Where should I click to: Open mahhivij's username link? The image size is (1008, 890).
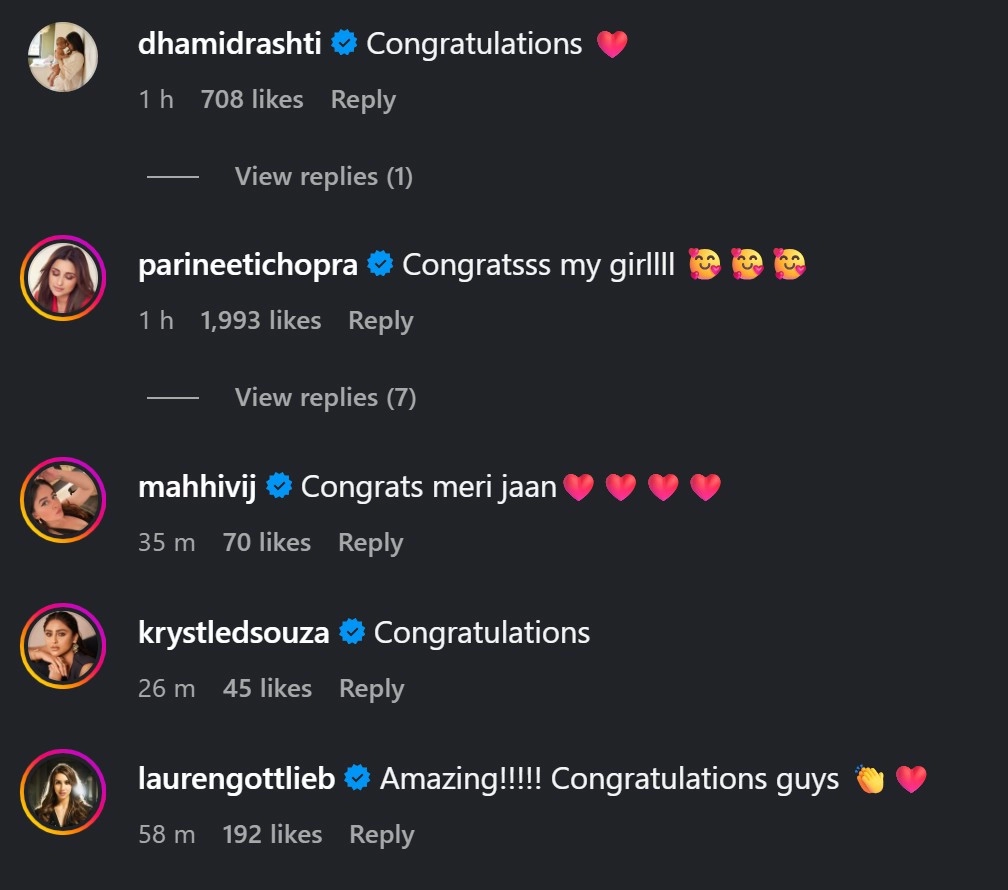coord(198,487)
